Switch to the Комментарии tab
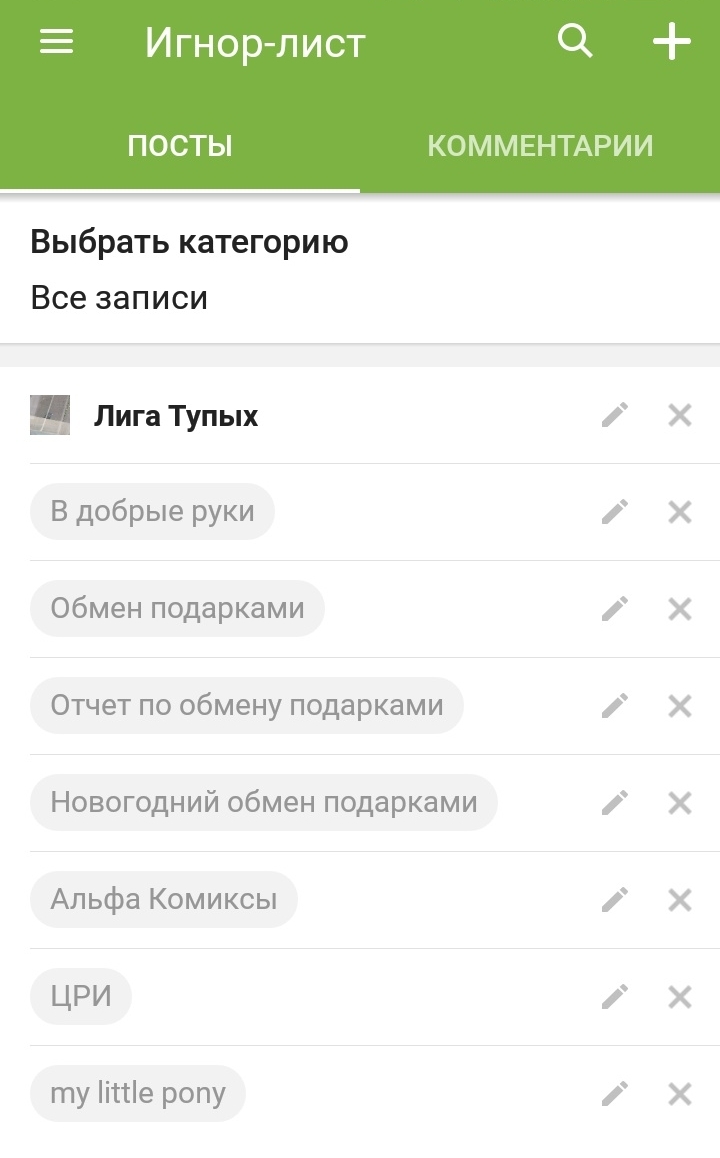The height and width of the screenshot is (1158, 720). [x=540, y=146]
